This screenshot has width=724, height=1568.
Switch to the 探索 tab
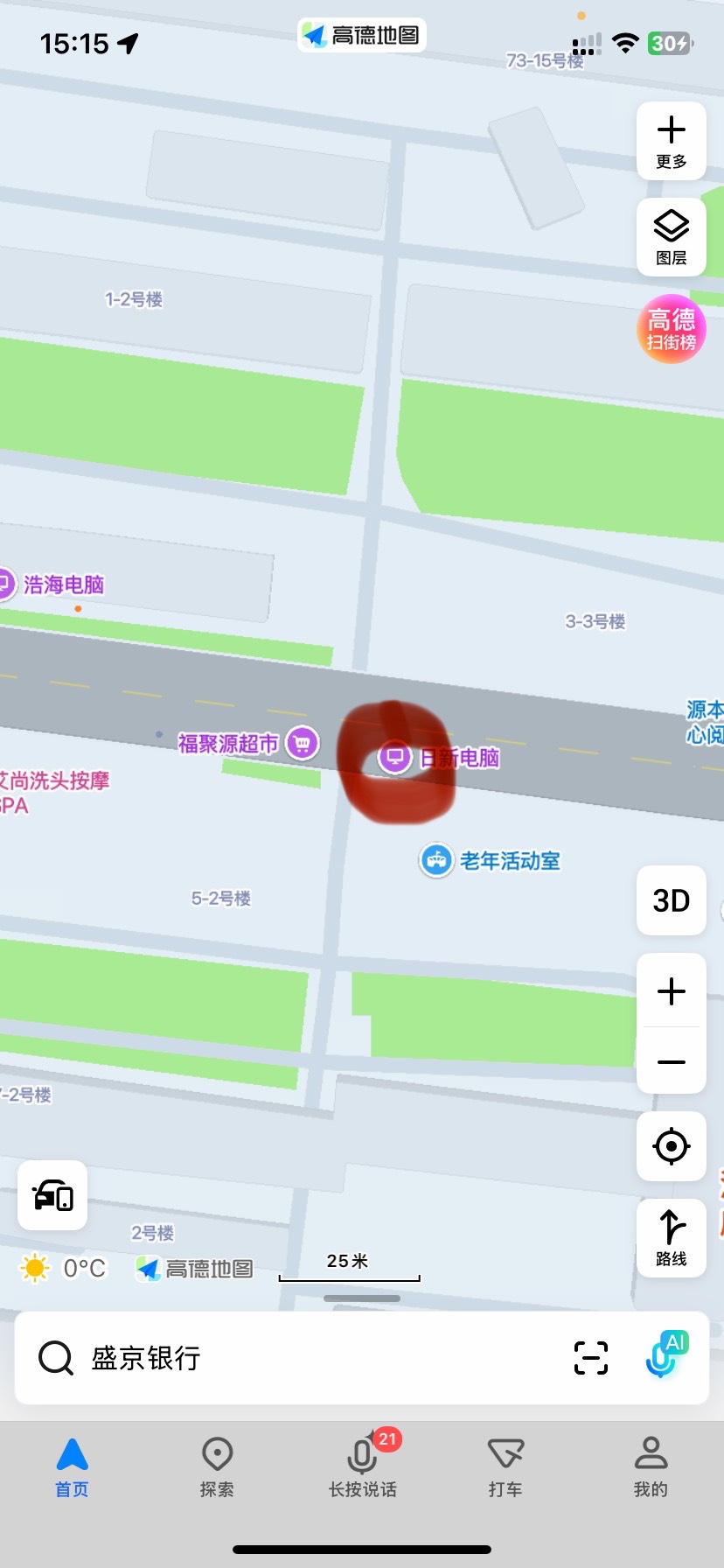coord(217,1466)
